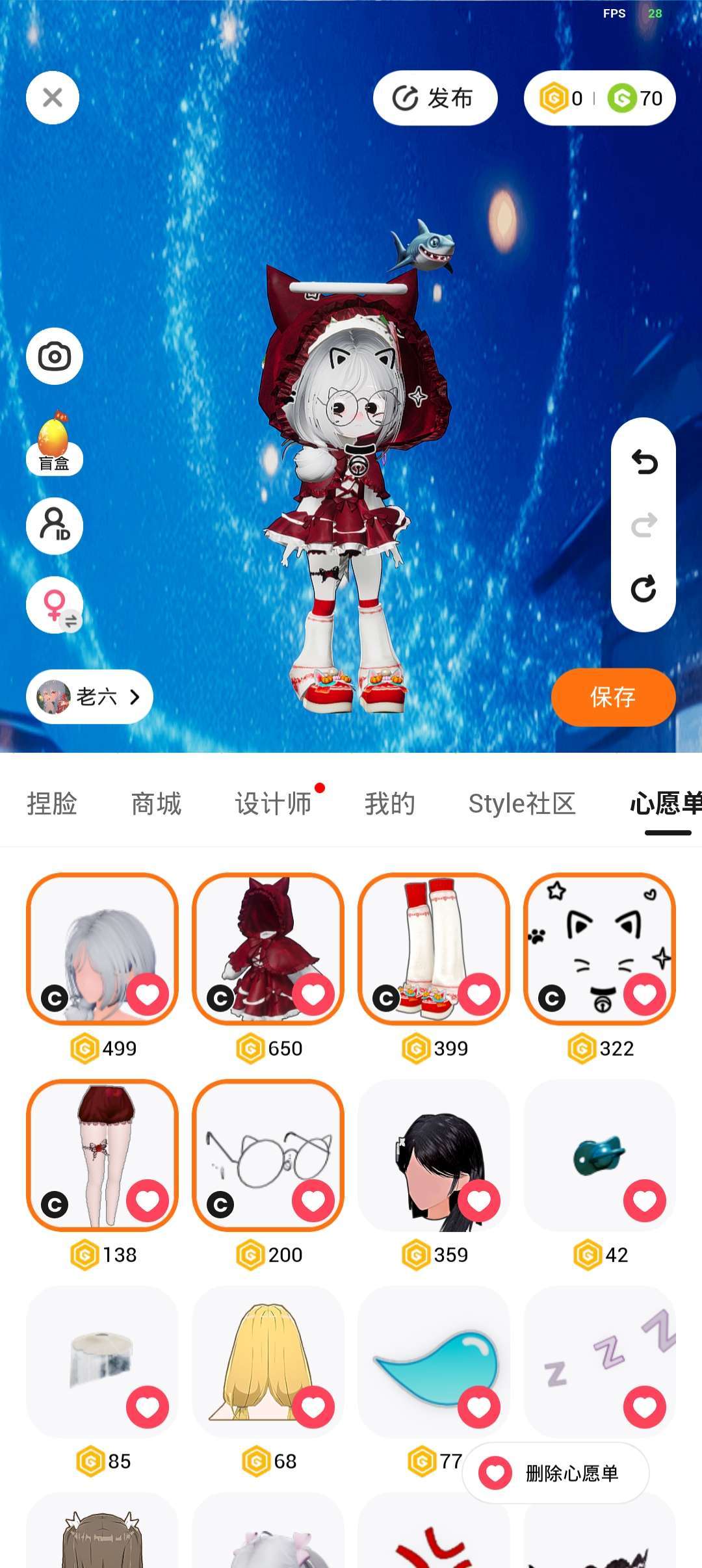The height and width of the screenshot is (1568, 702).
Task: Save the outfit with 保存
Action: point(612,697)
